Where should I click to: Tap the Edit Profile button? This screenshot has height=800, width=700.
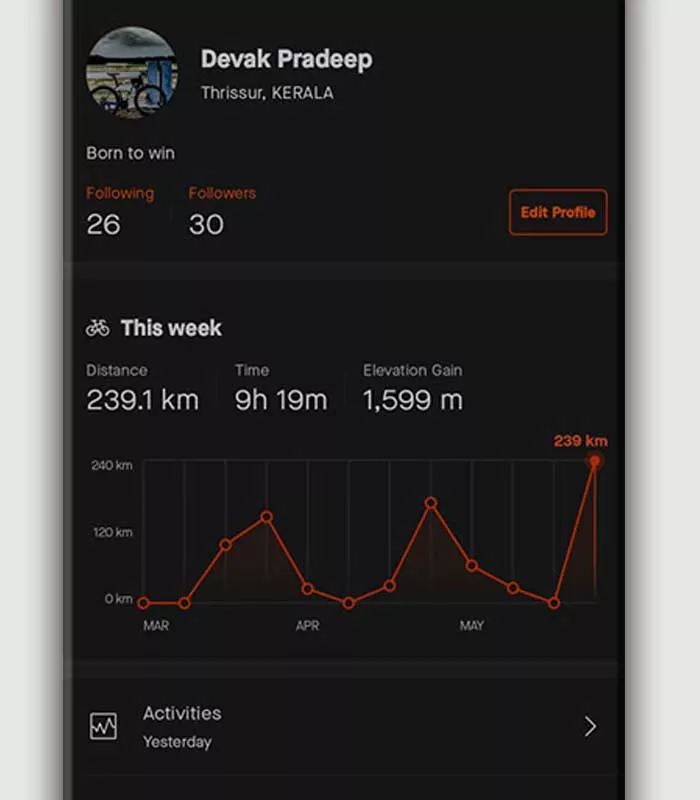coord(557,212)
